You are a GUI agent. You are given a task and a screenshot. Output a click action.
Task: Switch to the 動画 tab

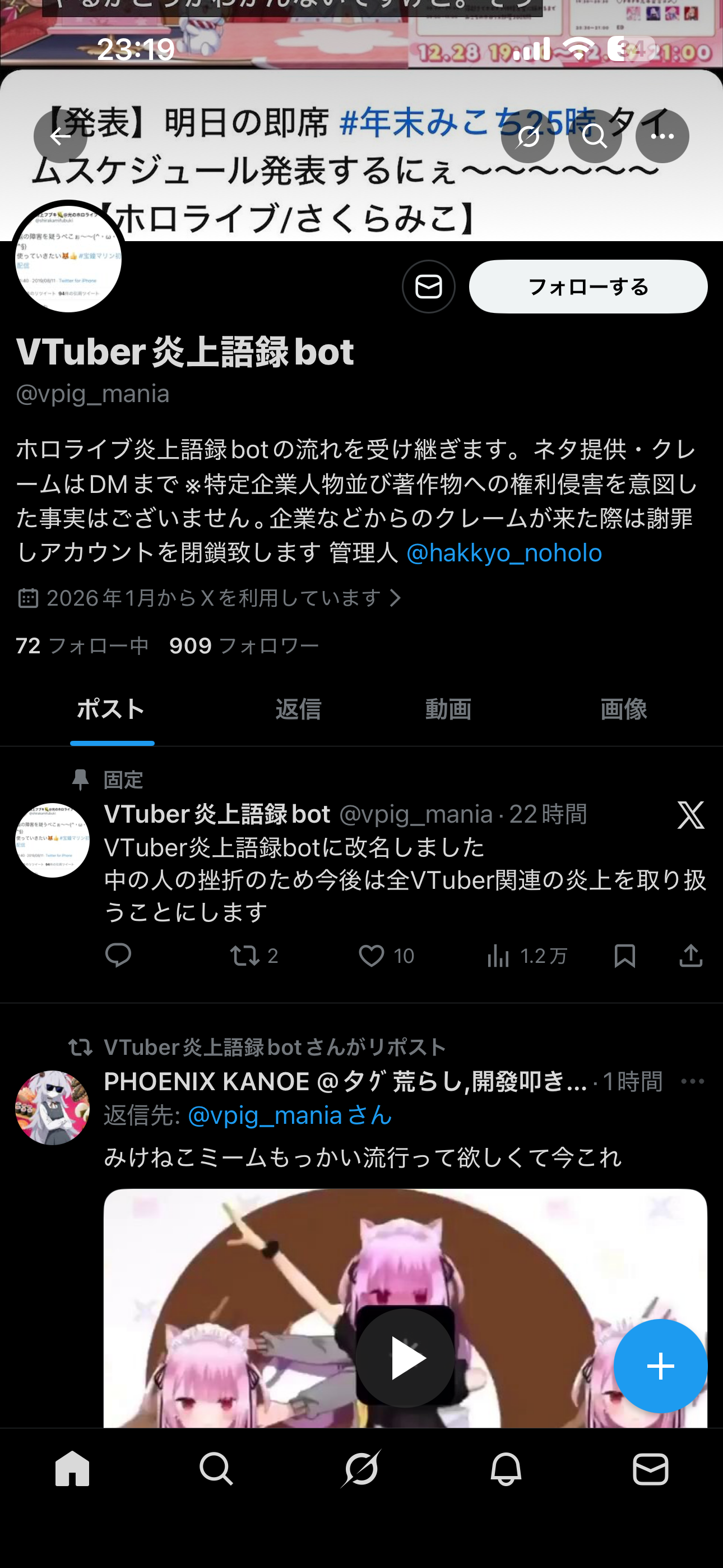[448, 709]
